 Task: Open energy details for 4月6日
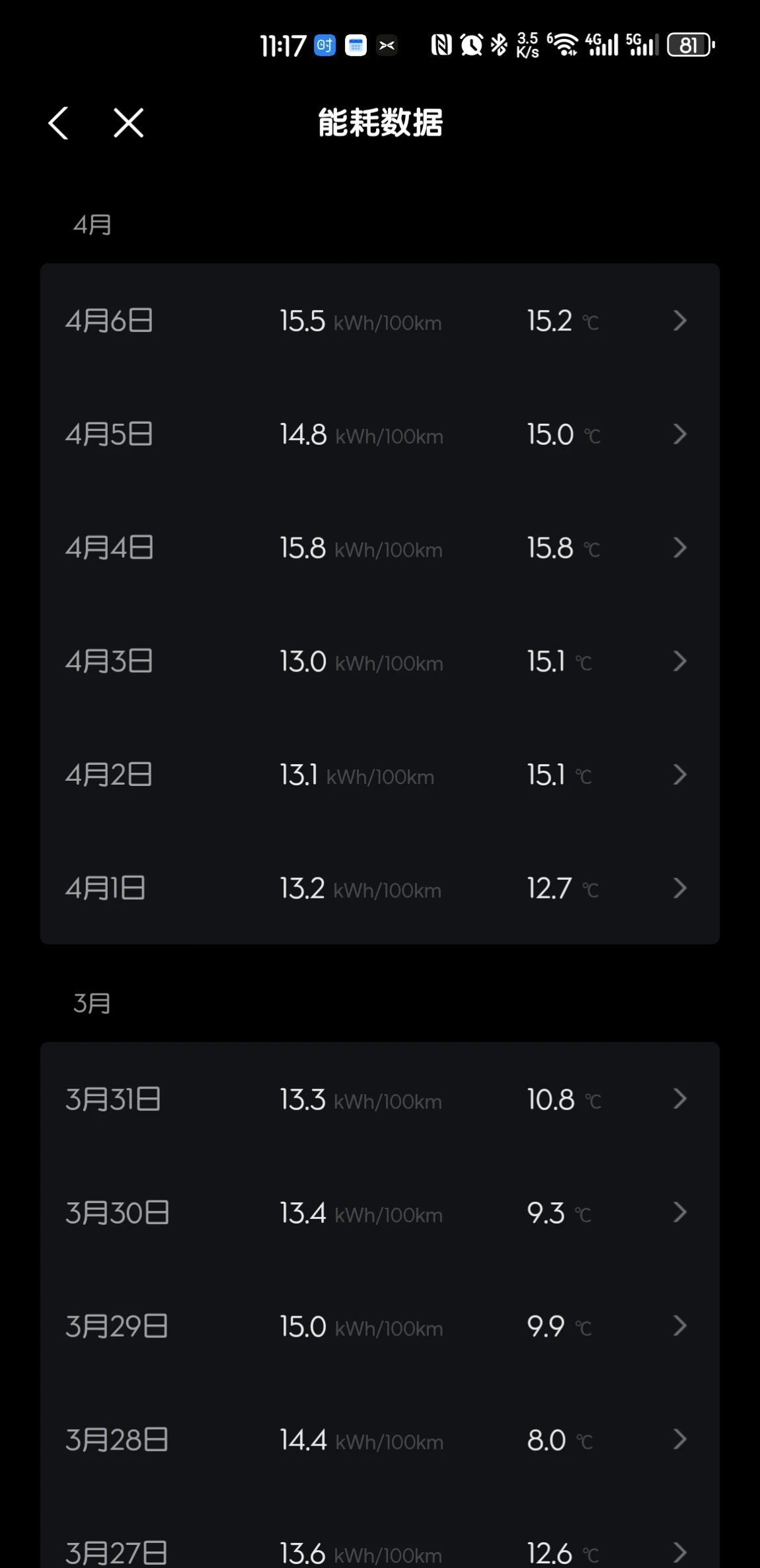point(380,321)
